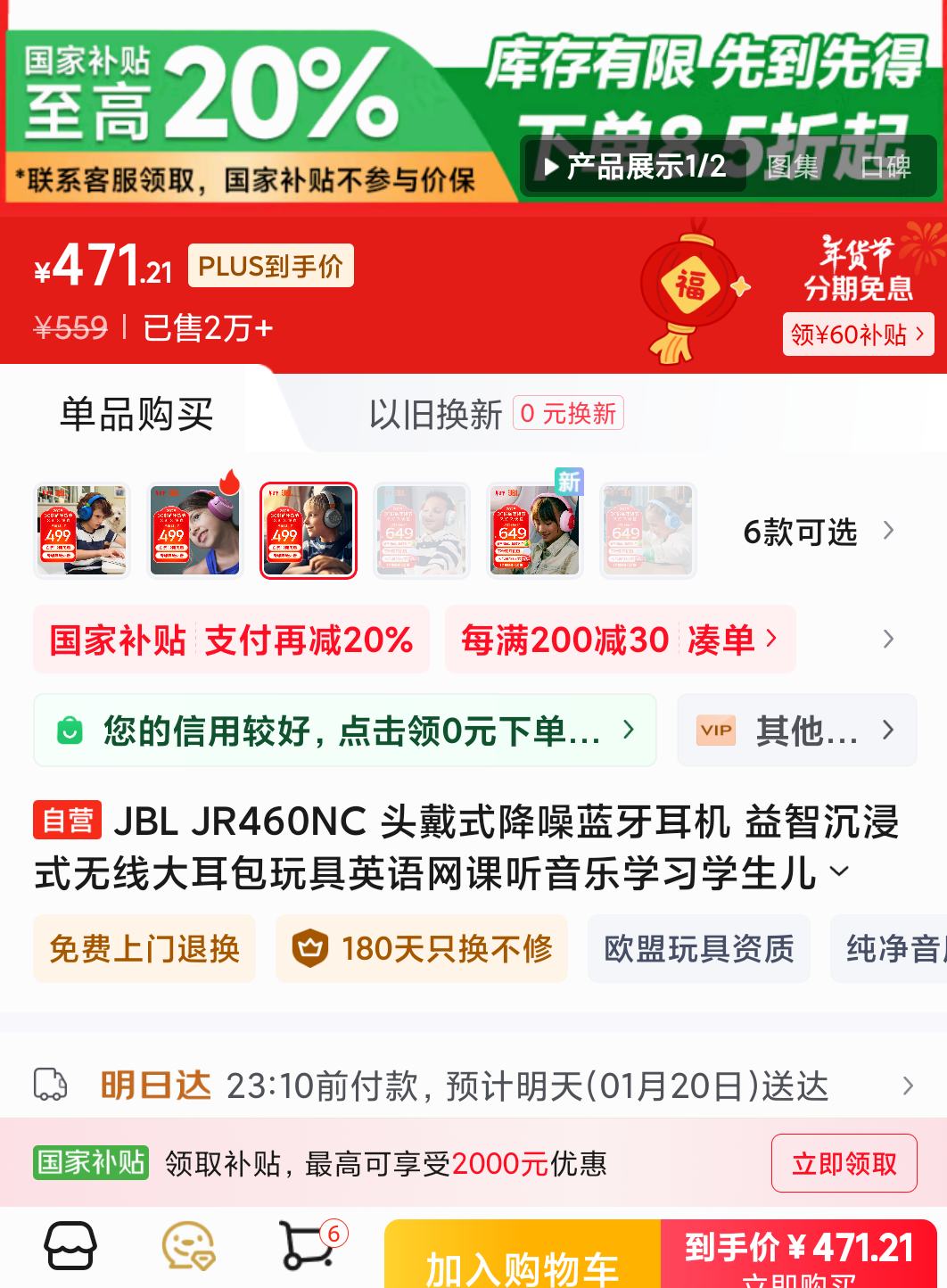Tap 立即领取 for the national subsidy
947x1288 pixels.
pyautogui.click(x=843, y=1163)
